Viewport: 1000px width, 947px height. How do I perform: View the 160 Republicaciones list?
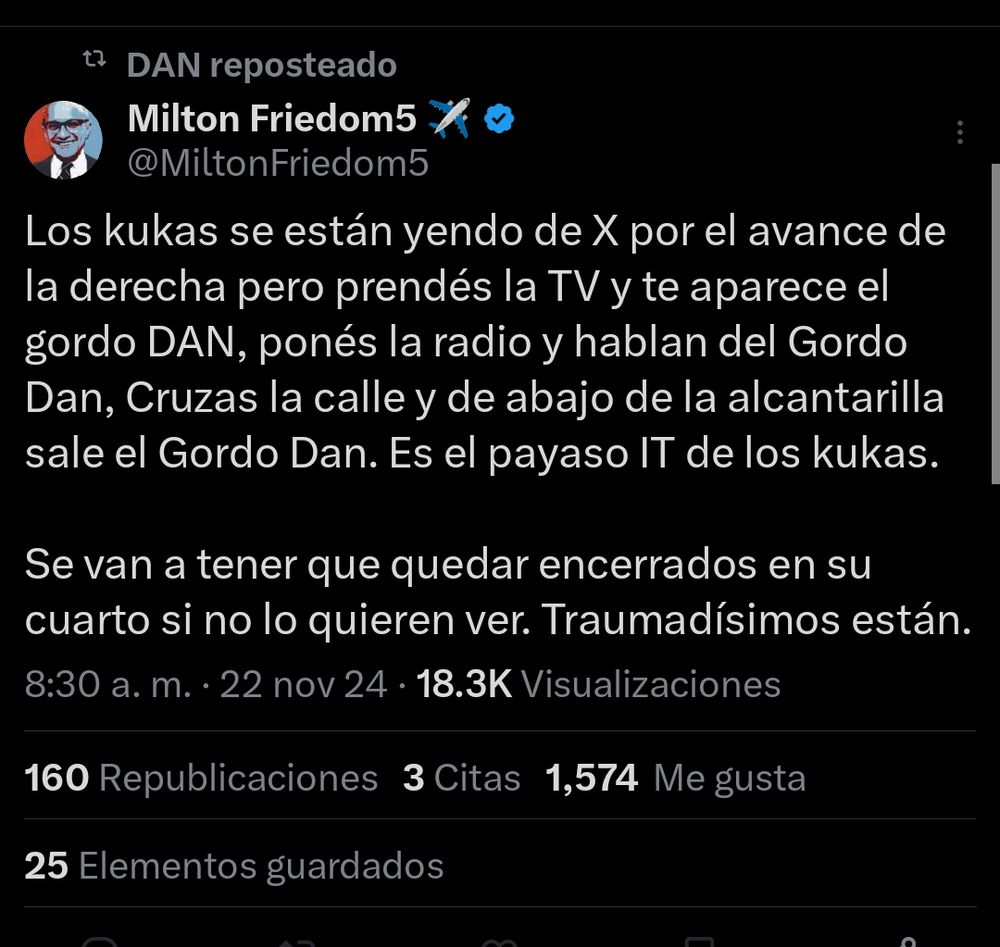coord(201,778)
